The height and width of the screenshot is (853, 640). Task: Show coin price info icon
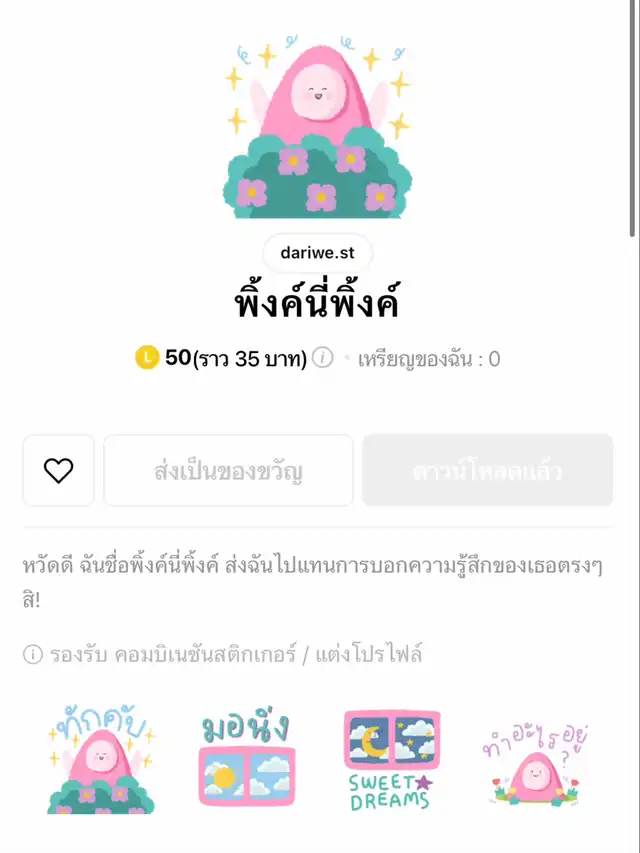(322, 358)
